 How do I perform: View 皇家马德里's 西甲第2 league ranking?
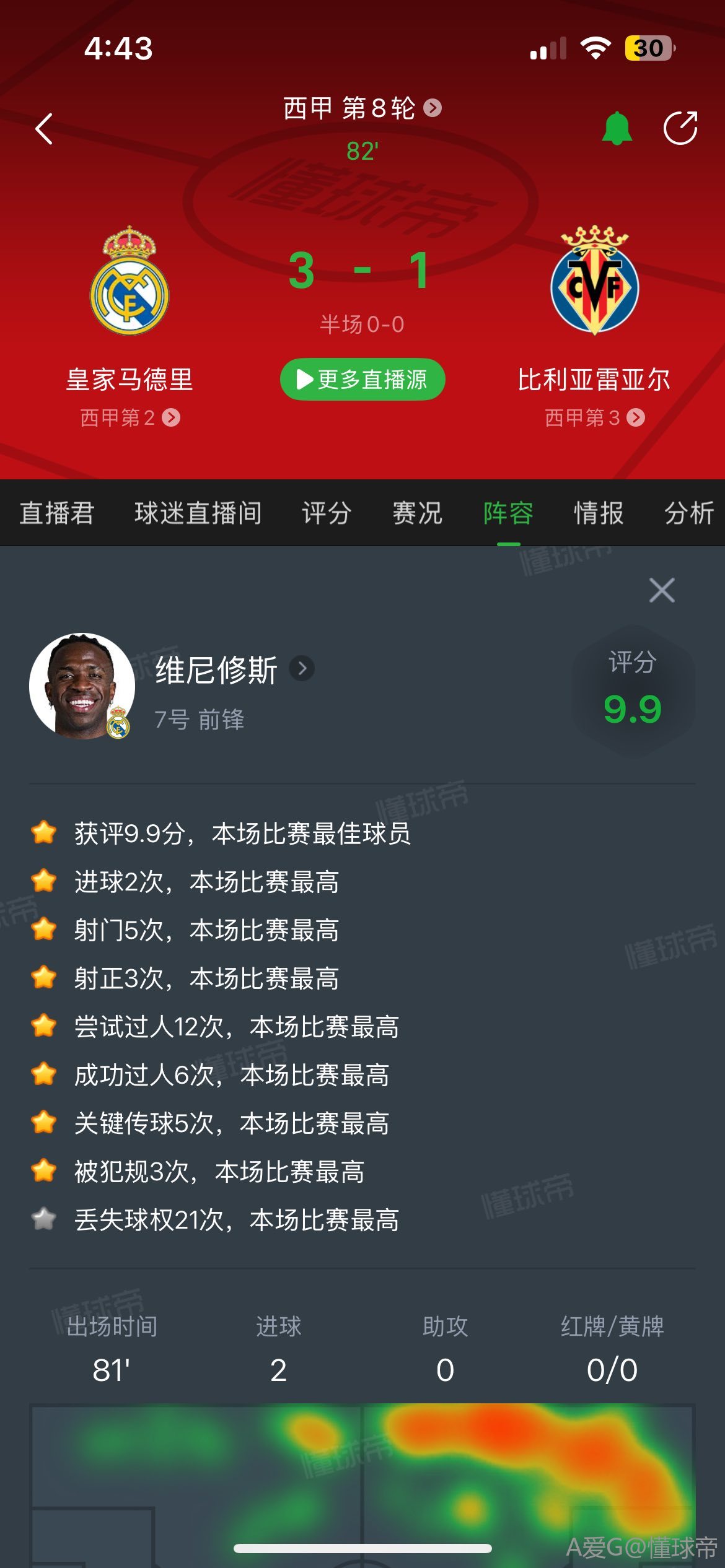tap(130, 418)
